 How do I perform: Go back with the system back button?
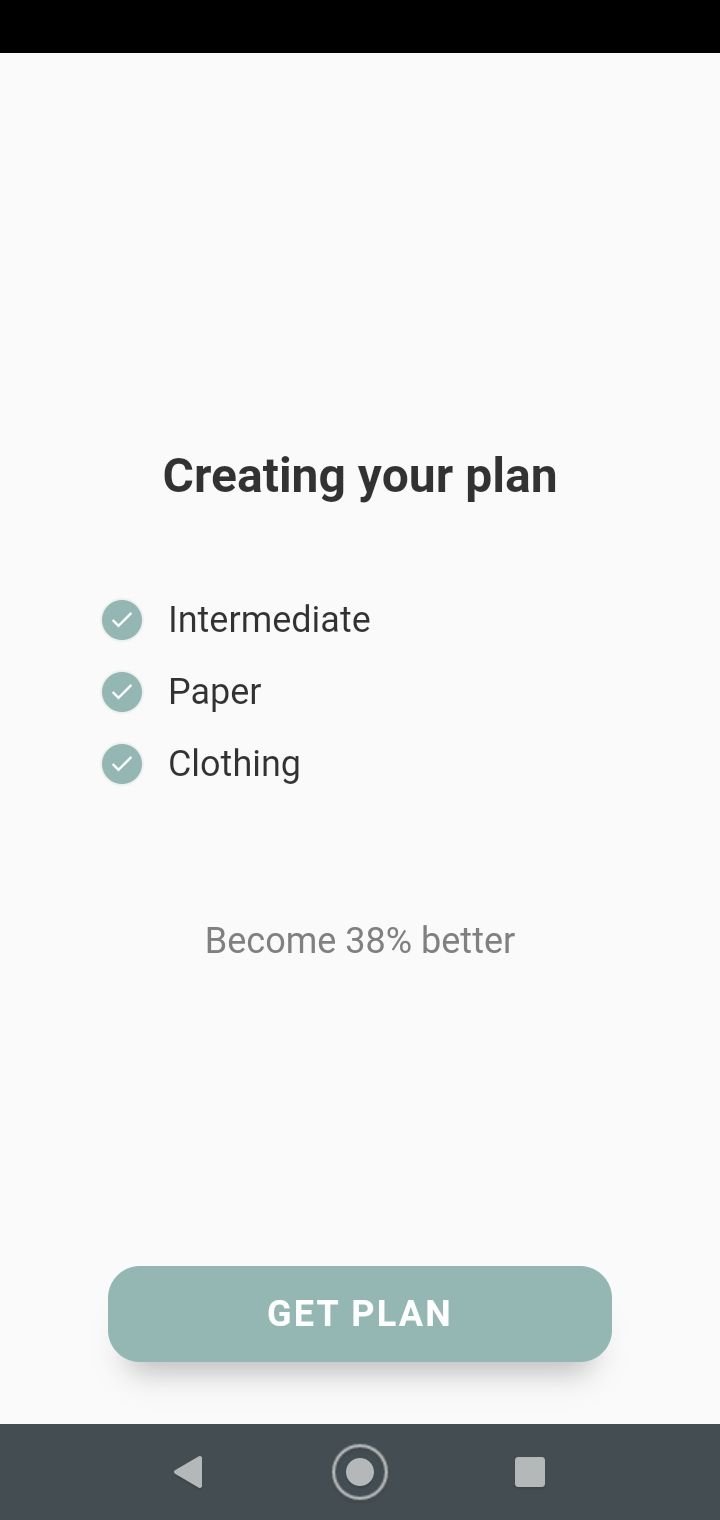coord(188,1472)
